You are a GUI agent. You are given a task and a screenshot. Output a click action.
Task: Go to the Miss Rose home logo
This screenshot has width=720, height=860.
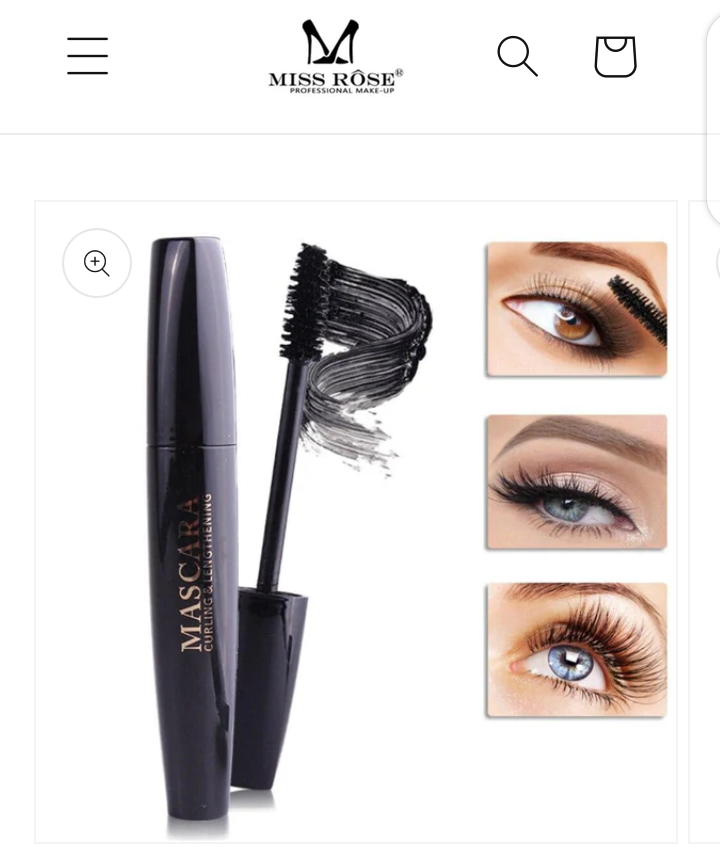pos(336,56)
